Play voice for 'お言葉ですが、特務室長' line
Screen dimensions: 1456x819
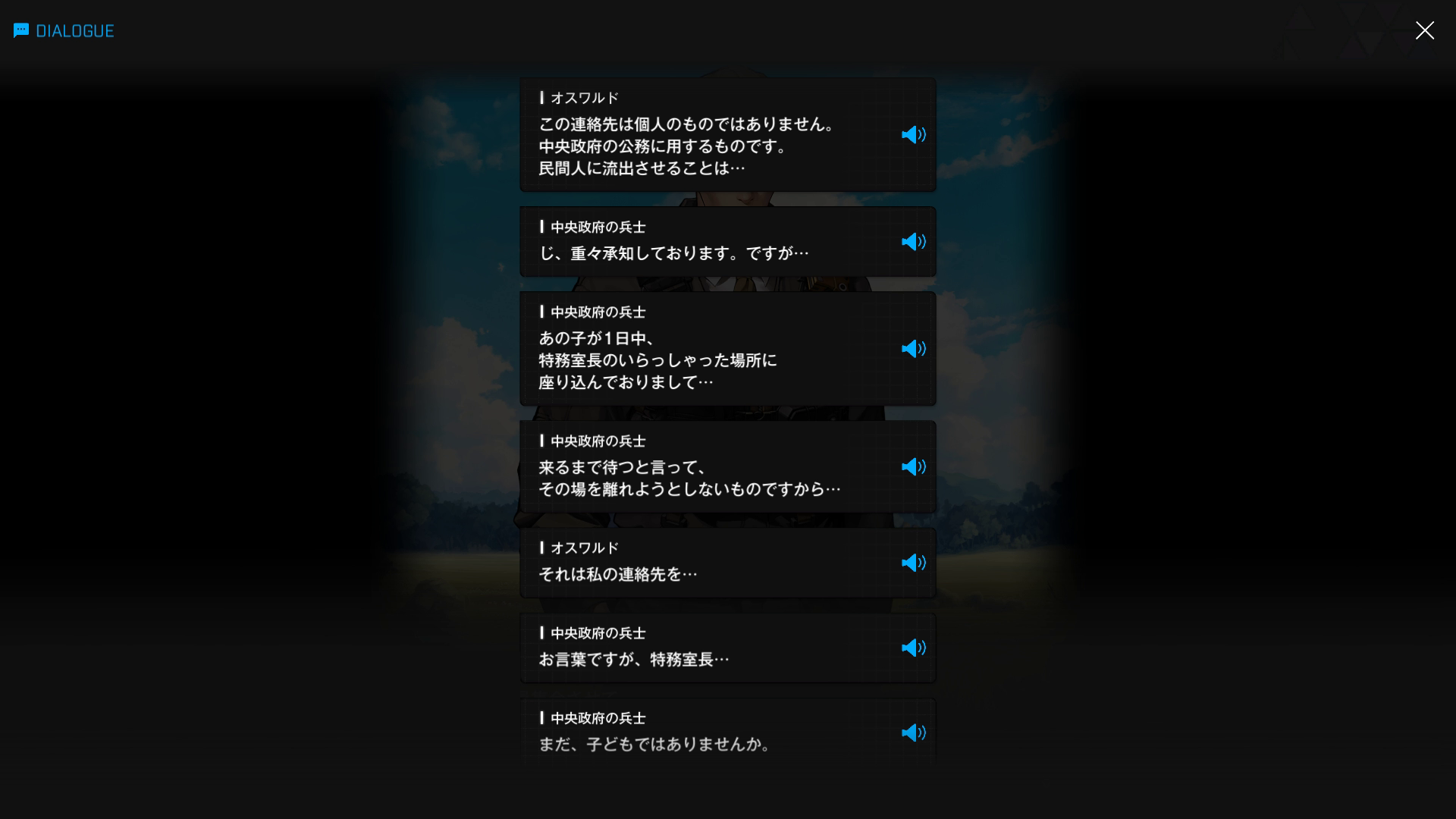tap(913, 648)
